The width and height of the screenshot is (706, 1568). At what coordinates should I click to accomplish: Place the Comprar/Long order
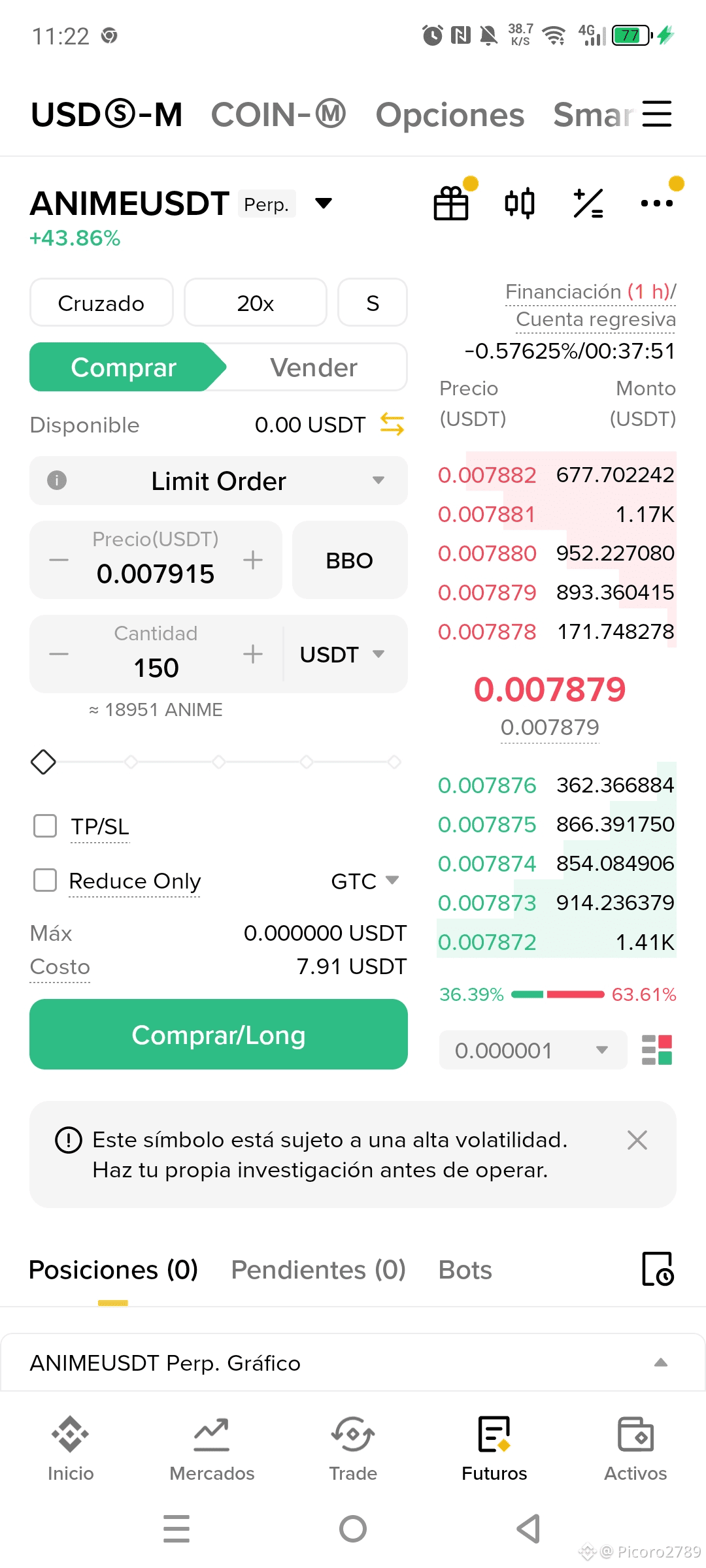218,1034
